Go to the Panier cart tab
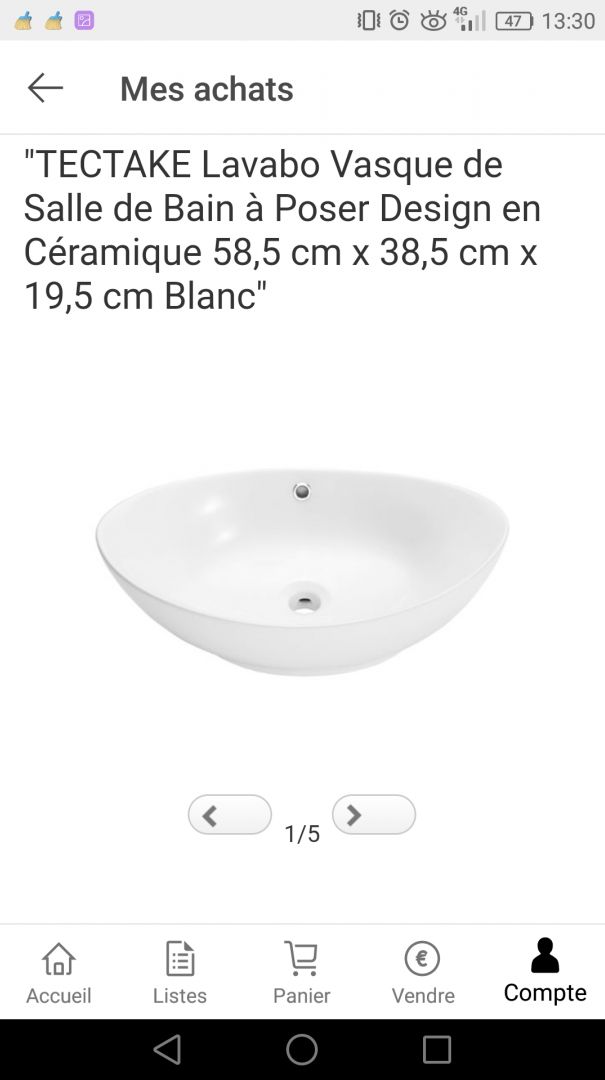Image resolution: width=605 pixels, height=1080 pixels. click(x=301, y=972)
